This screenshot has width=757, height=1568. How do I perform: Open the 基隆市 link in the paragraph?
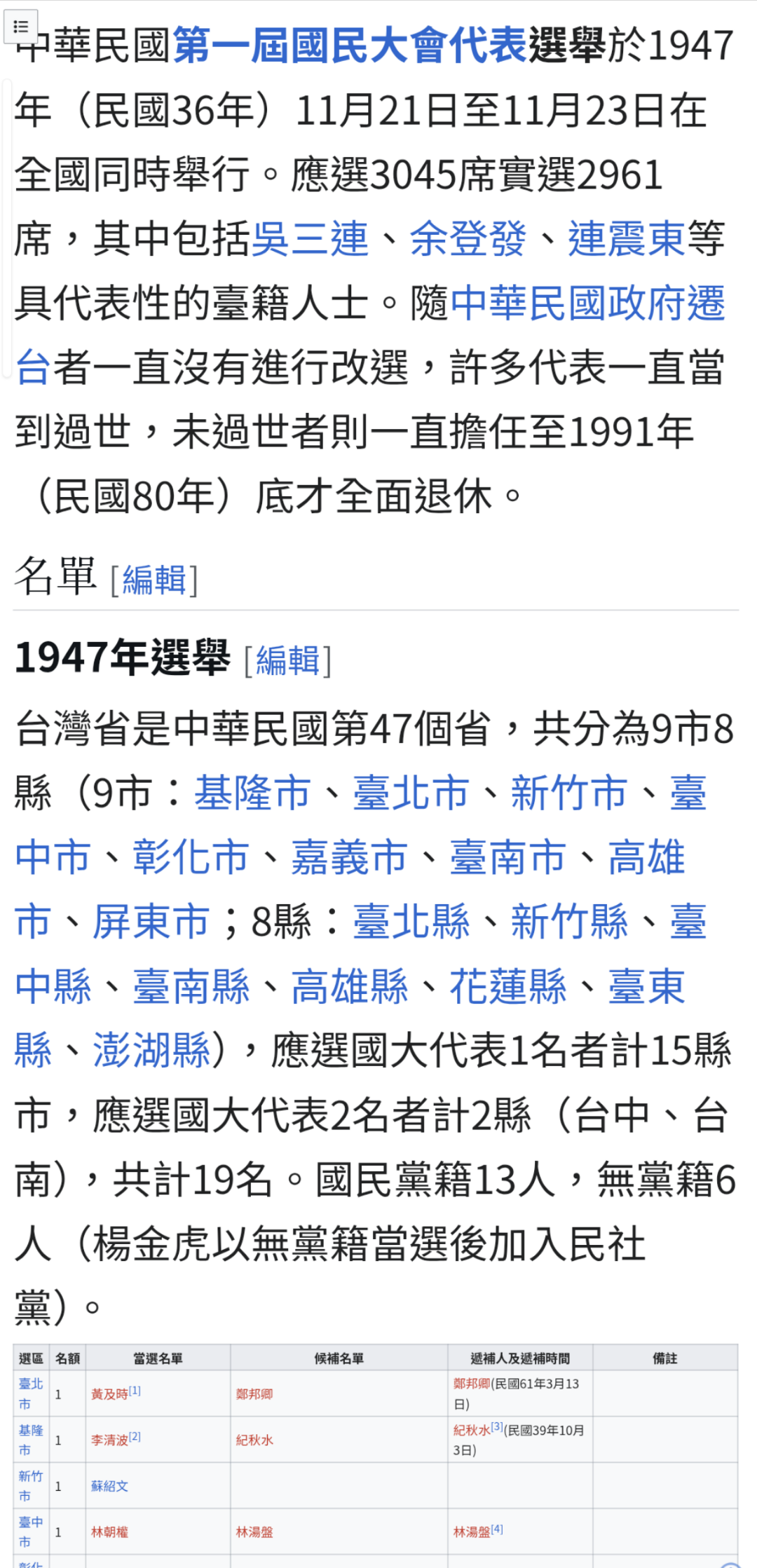click(x=253, y=793)
